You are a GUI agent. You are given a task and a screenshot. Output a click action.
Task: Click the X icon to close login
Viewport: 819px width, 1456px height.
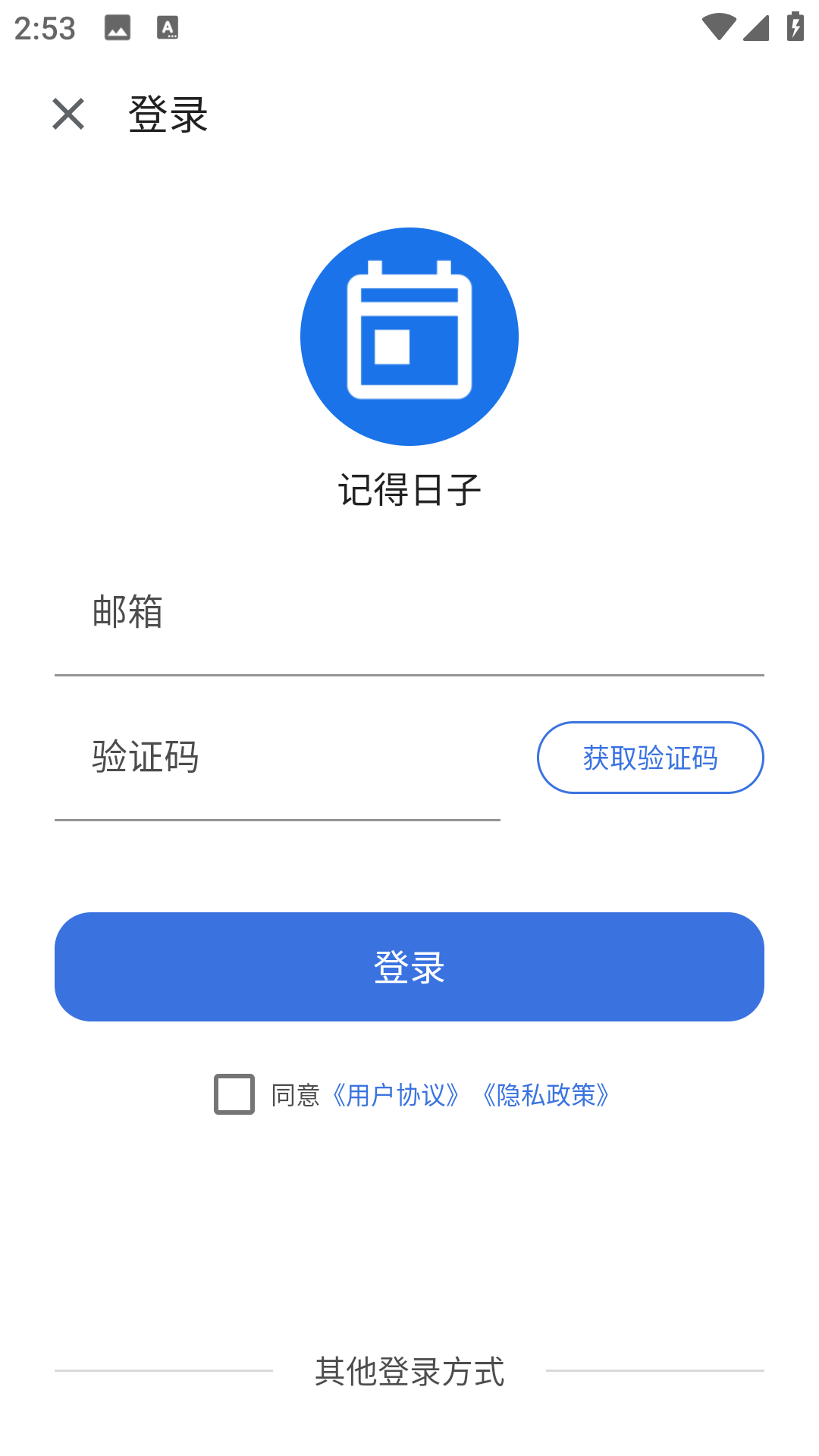click(68, 115)
